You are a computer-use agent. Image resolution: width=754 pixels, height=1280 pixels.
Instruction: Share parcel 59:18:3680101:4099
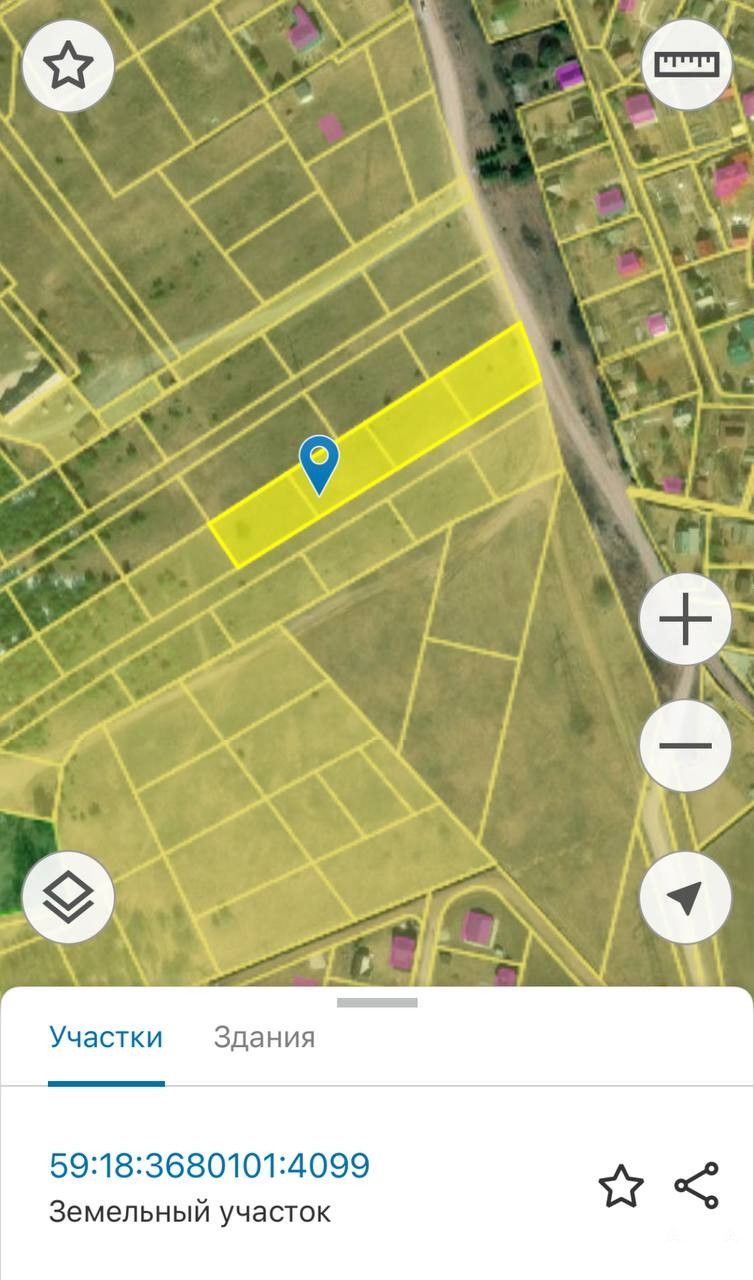(697, 1186)
